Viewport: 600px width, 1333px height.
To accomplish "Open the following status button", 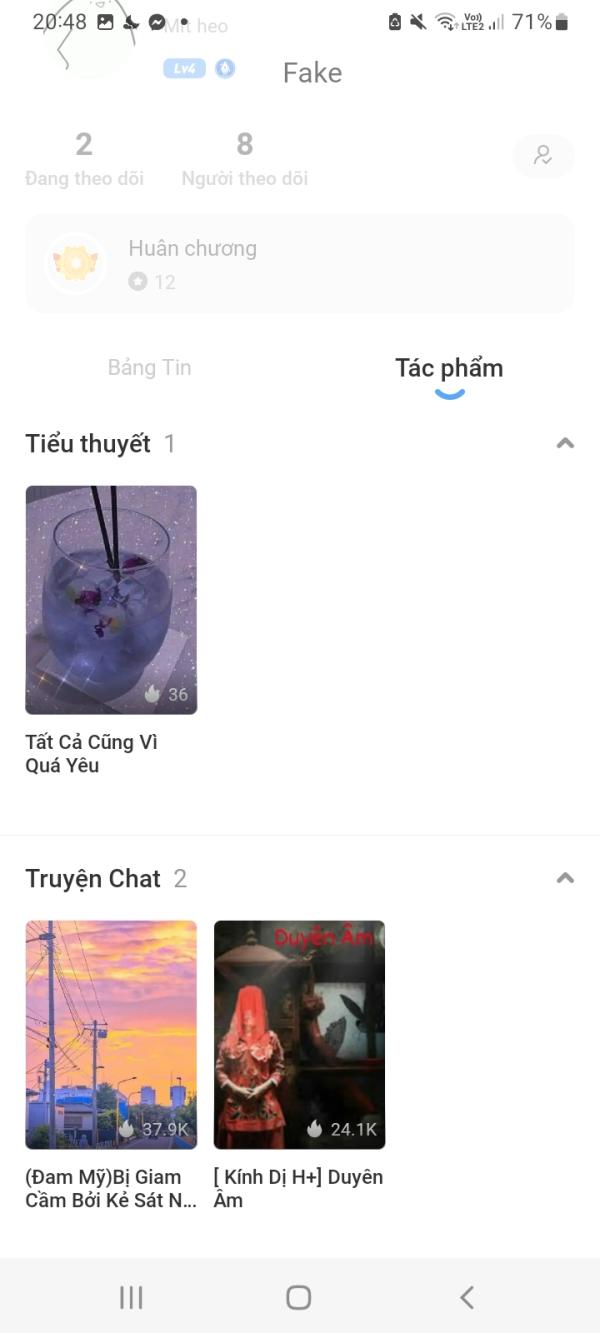I will click(543, 156).
